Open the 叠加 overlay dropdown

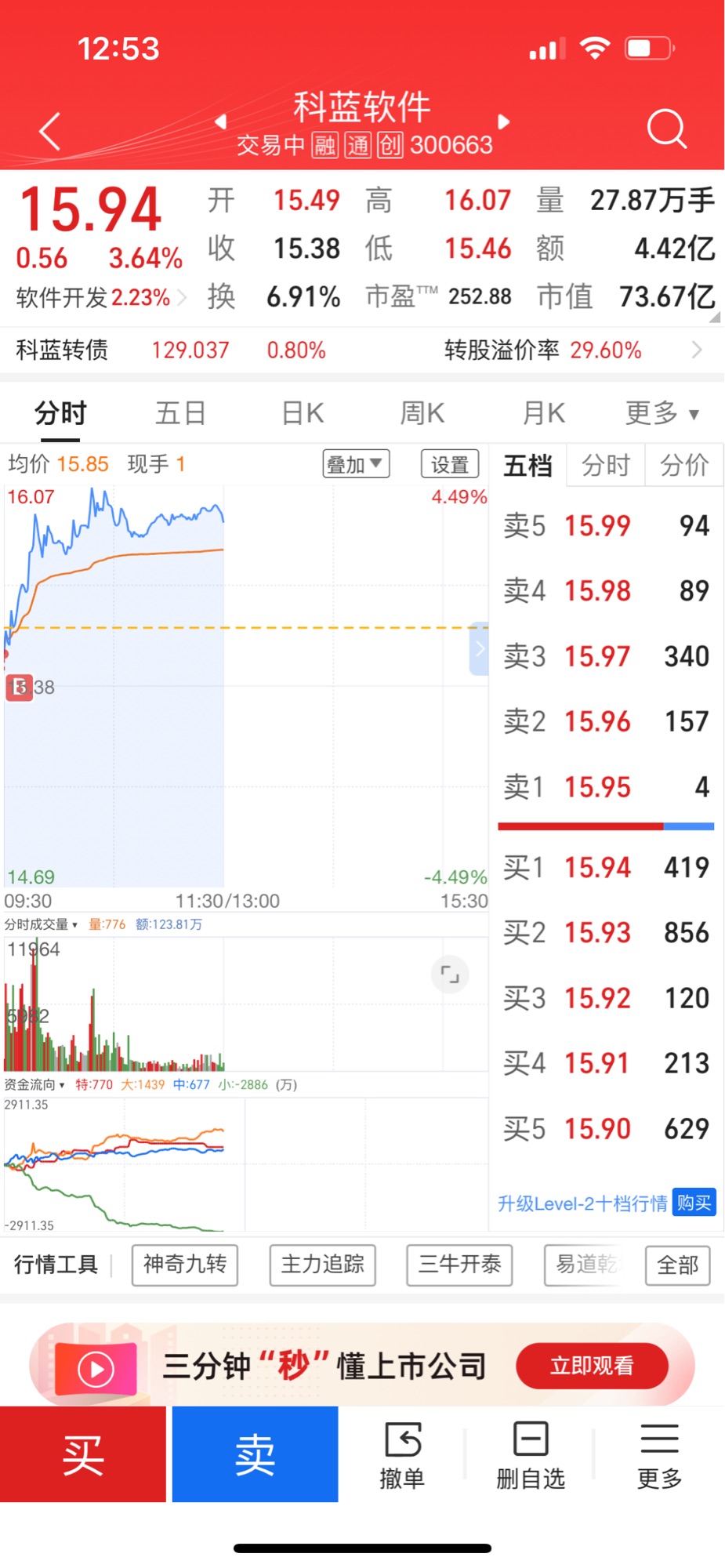pos(356,464)
